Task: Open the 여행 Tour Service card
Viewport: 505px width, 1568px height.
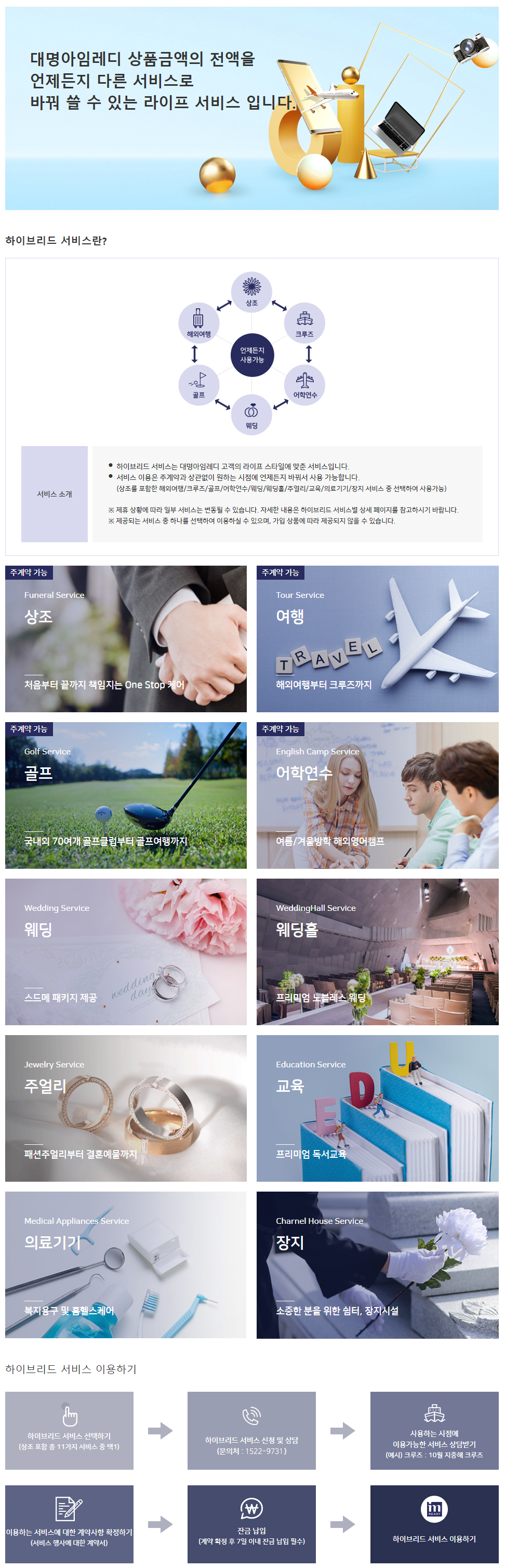Action: 377,639
